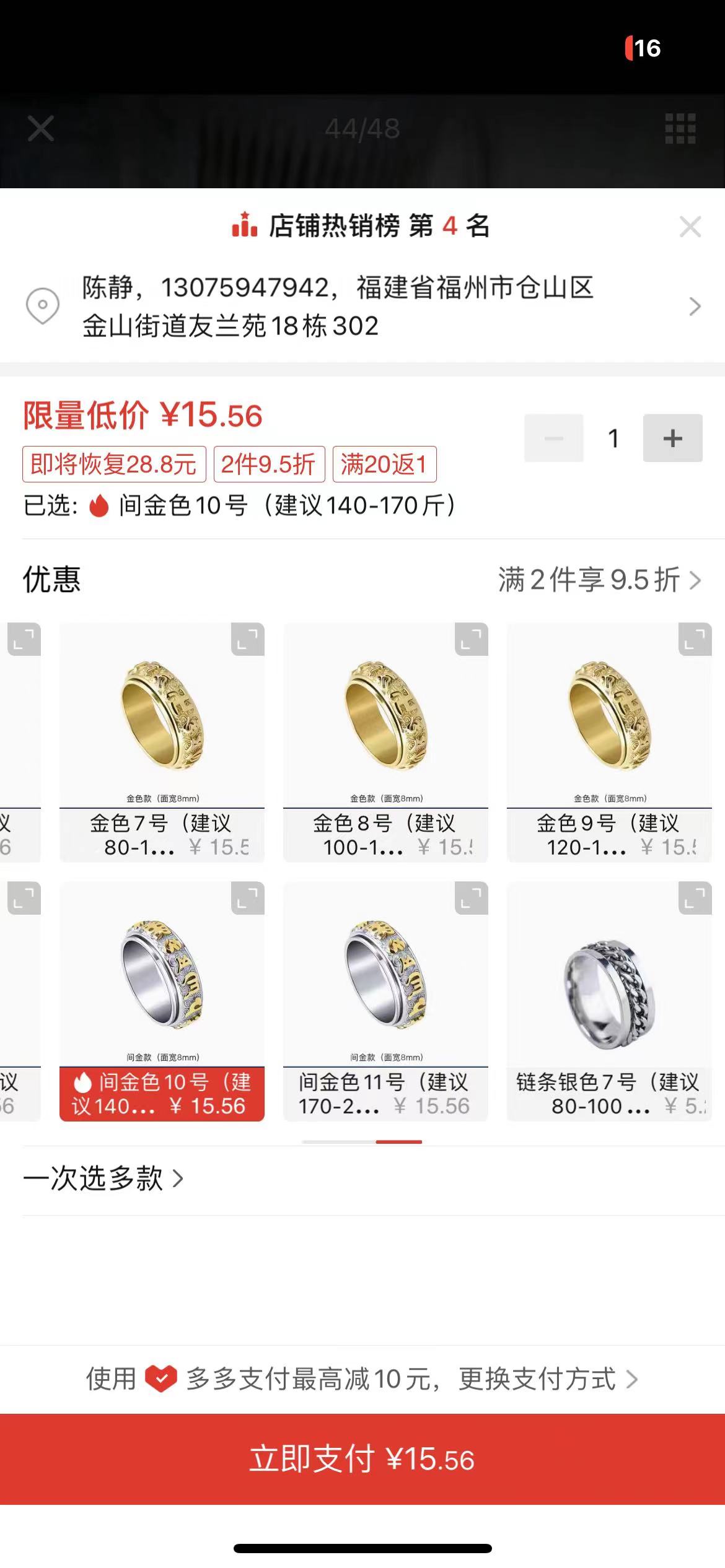
Task: Increase quantity with the plus button
Action: 672,438
